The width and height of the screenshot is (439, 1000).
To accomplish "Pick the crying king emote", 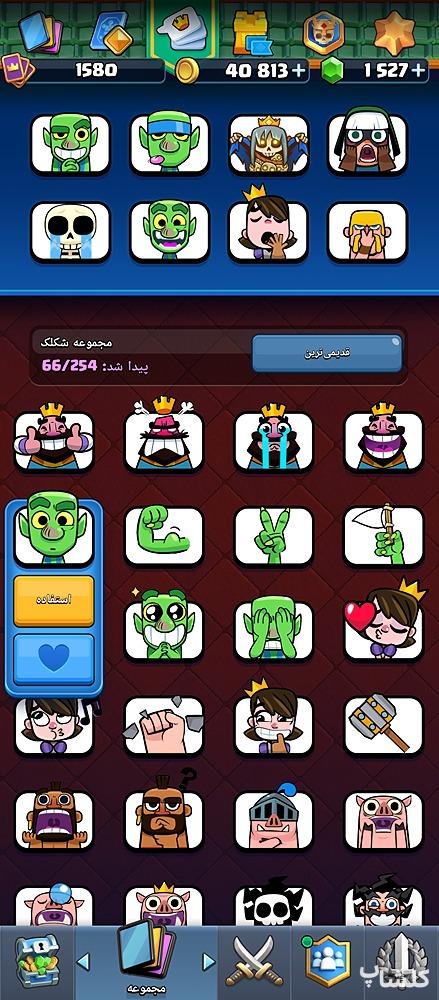I will tap(274, 437).
